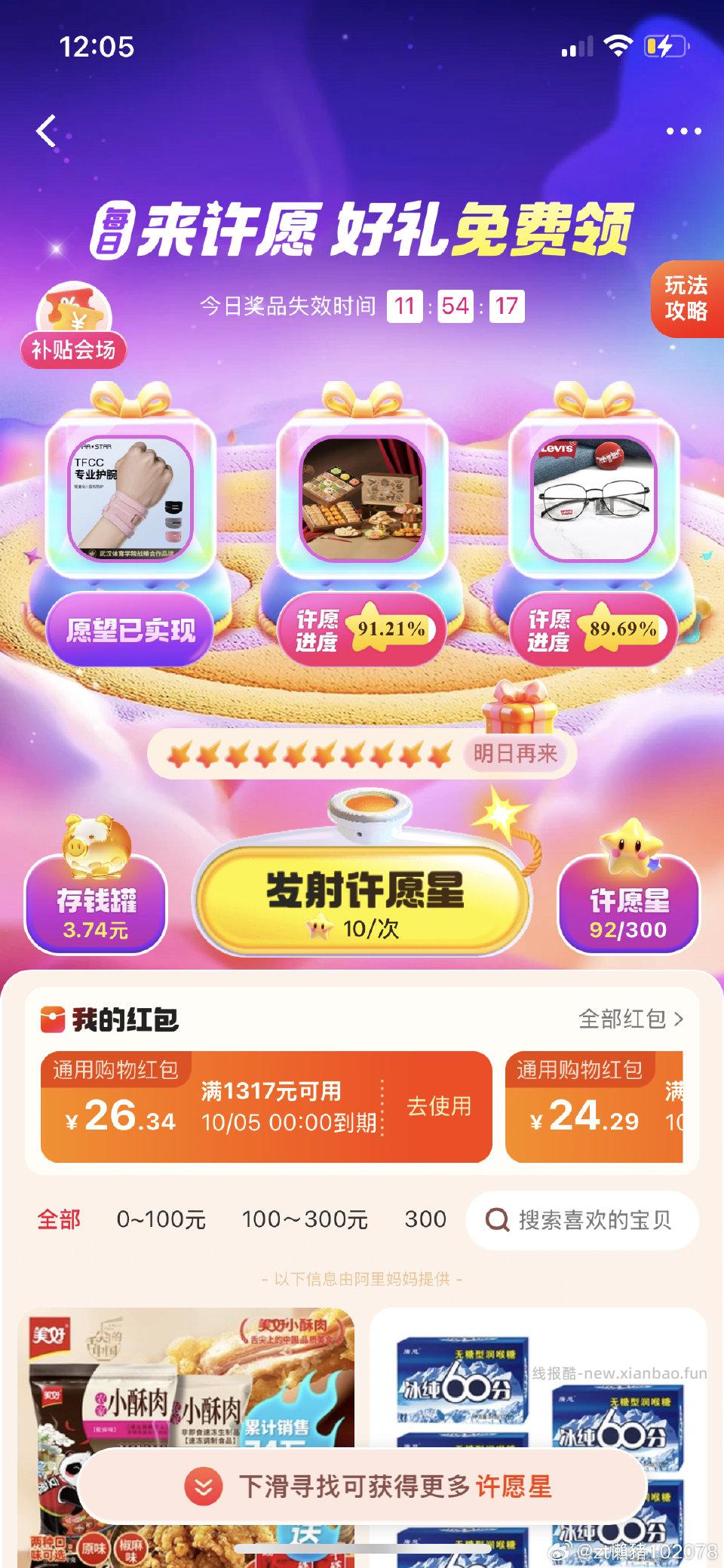
Task: View 全部红包 list
Action: click(x=630, y=1019)
